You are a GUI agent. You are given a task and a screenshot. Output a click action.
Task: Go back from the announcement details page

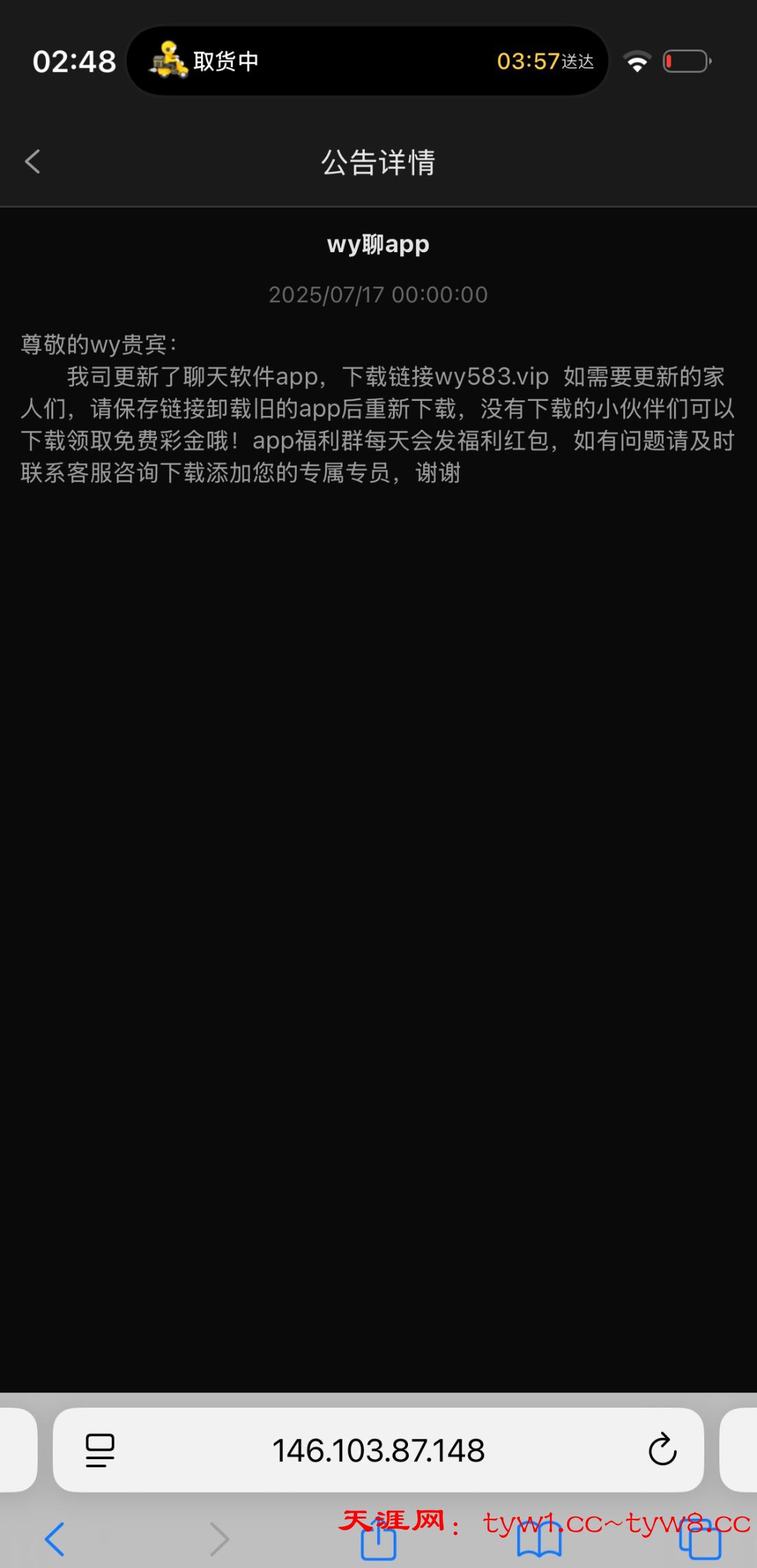(32, 162)
